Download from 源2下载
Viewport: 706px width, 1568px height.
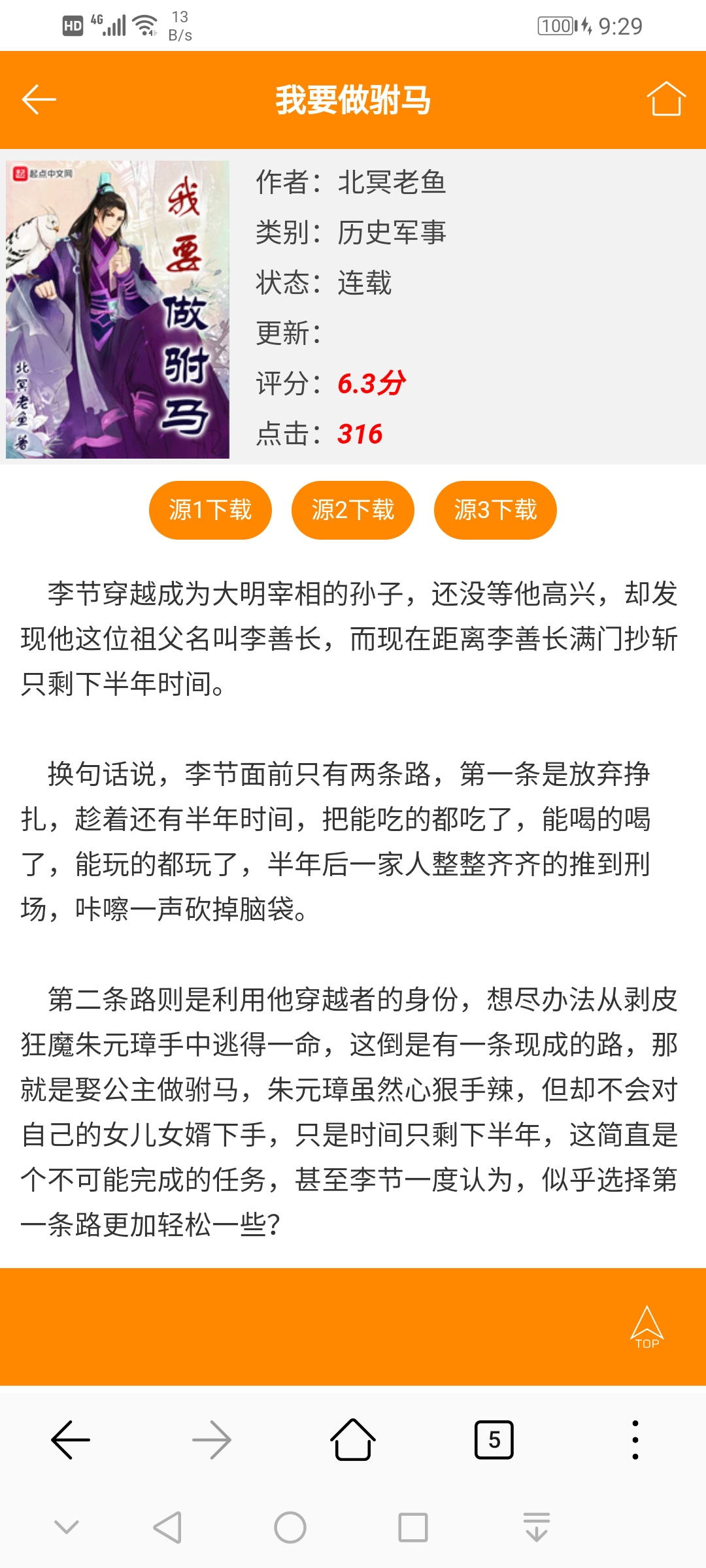[352, 510]
